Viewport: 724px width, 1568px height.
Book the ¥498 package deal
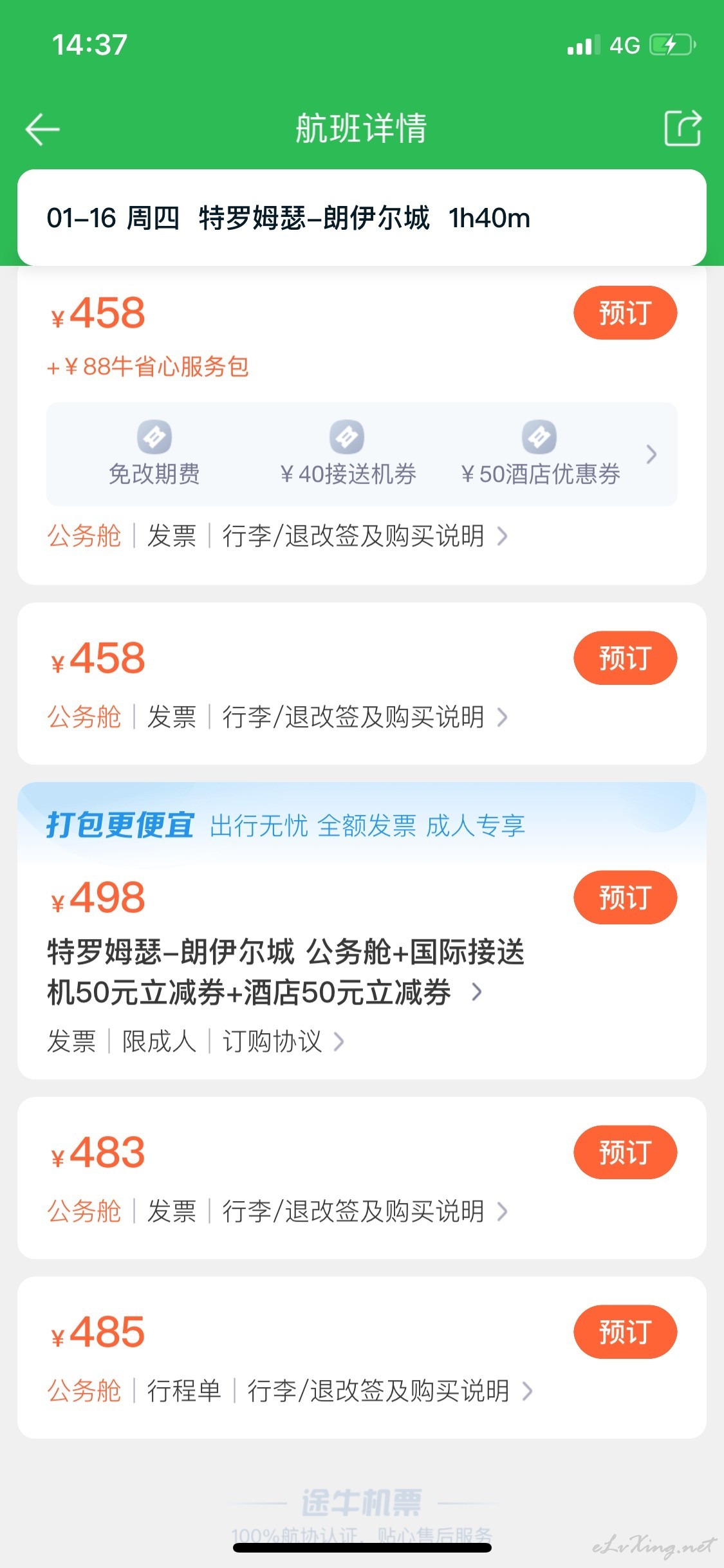(x=625, y=897)
